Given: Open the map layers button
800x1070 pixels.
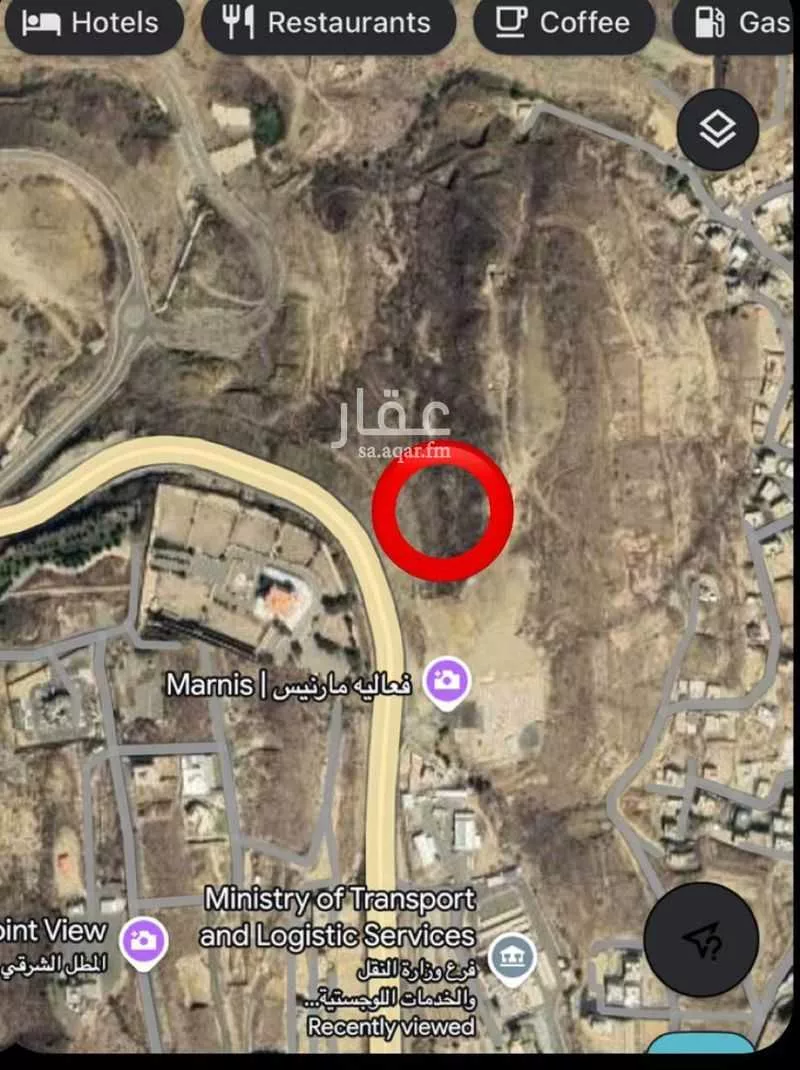Looking at the screenshot, I should 717,129.
